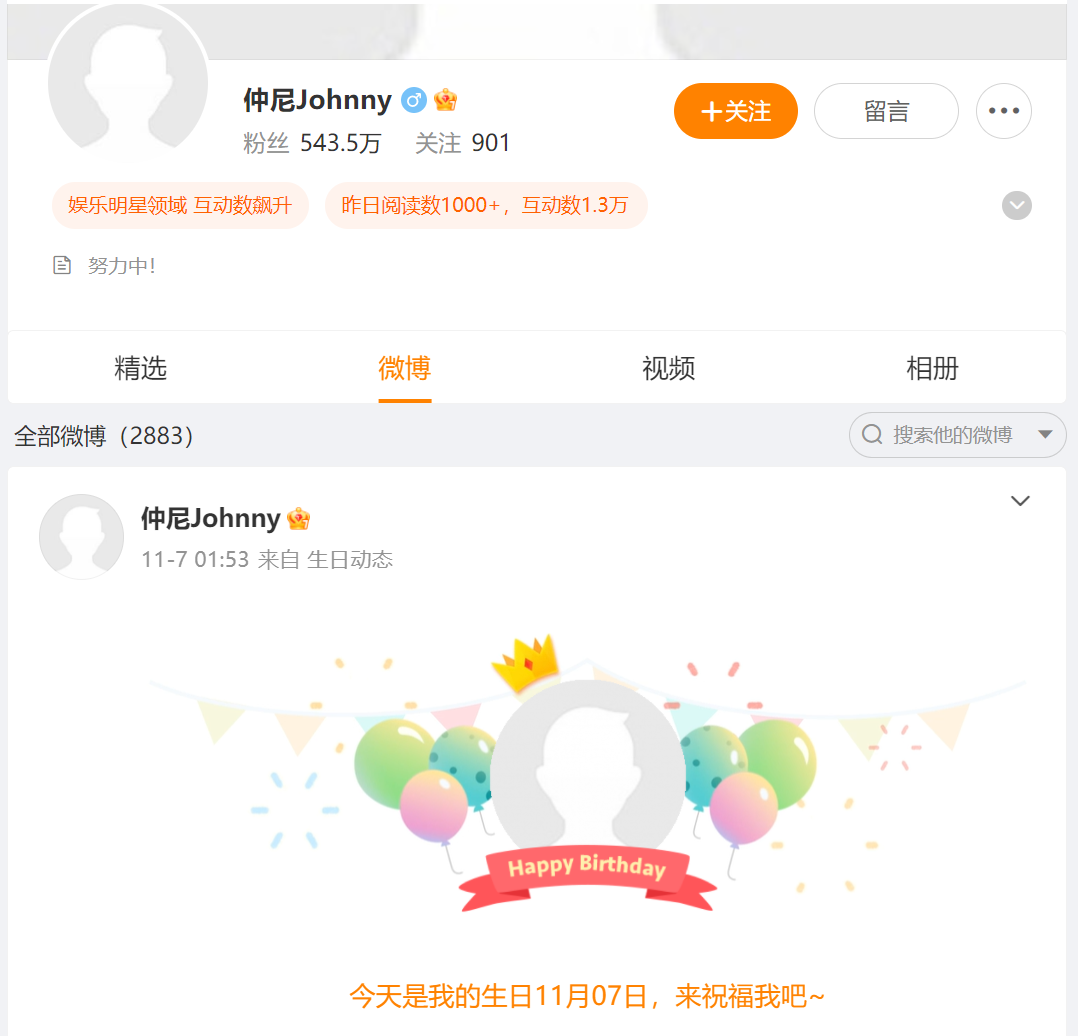Open the three-dot more options menu
The image size is (1078, 1036).
1003,111
